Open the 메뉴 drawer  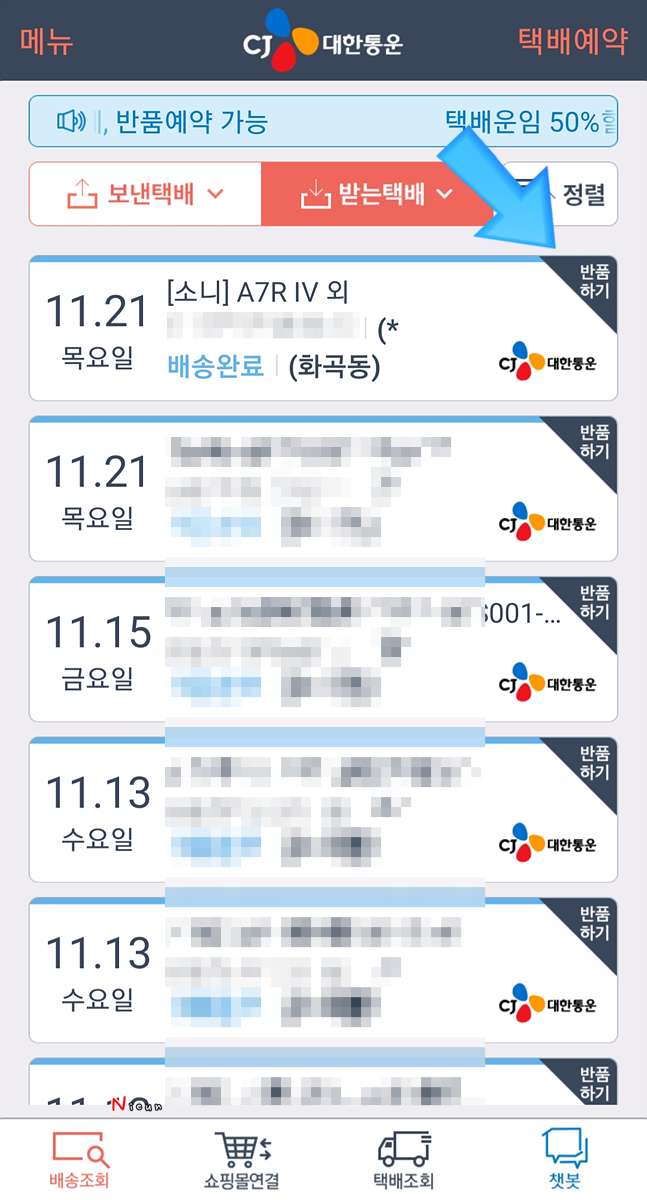click(x=47, y=42)
